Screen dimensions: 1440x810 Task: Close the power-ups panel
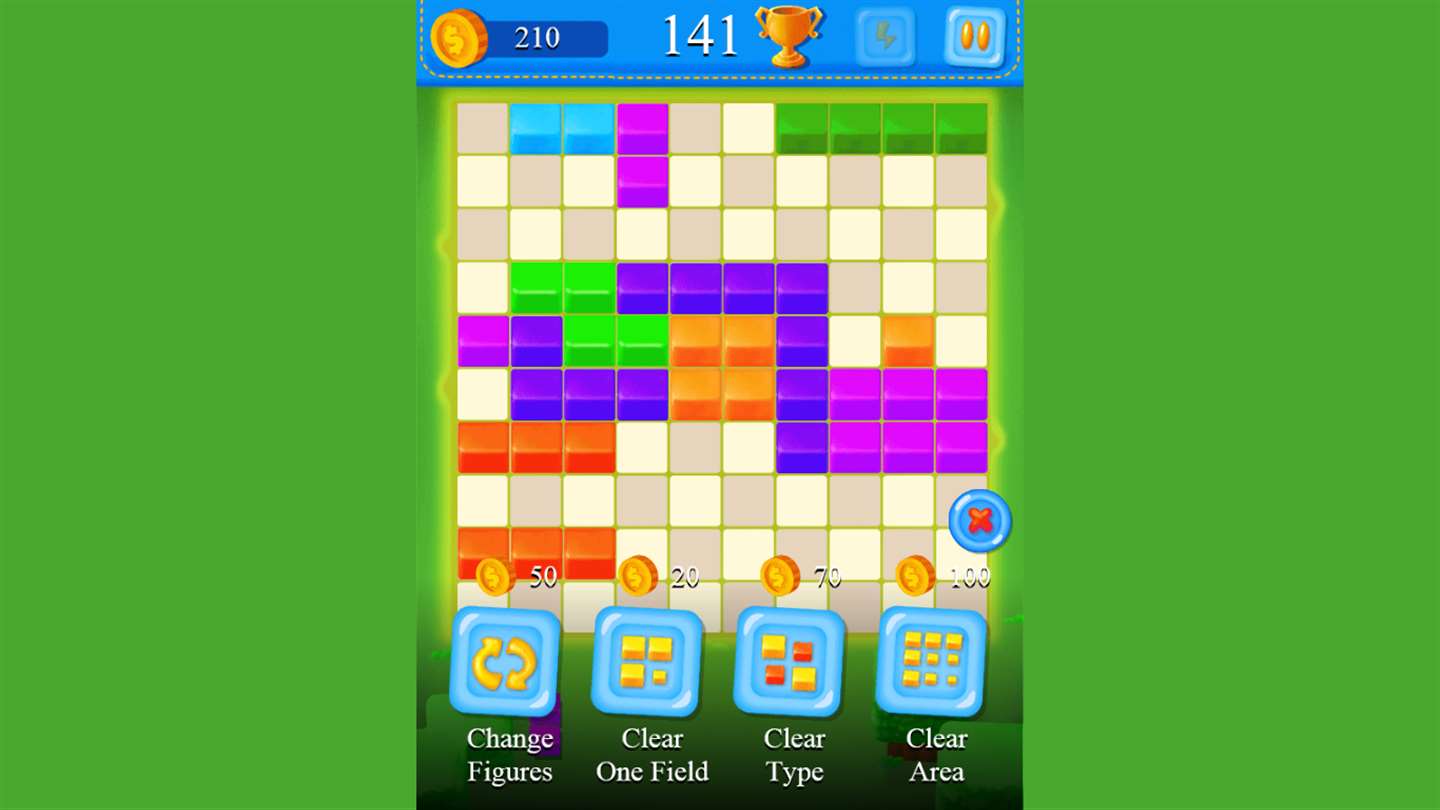point(980,520)
